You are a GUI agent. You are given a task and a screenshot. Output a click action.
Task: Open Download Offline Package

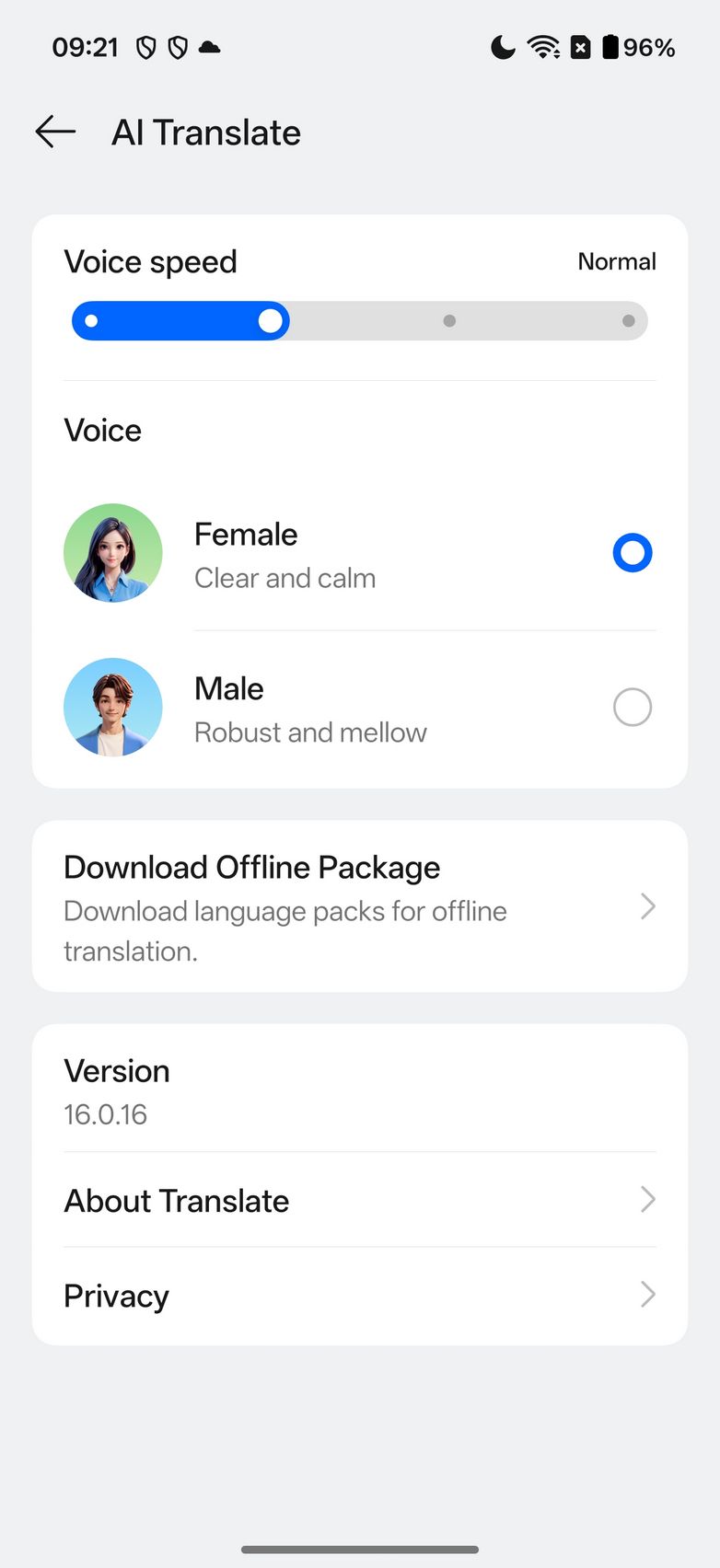(x=359, y=906)
